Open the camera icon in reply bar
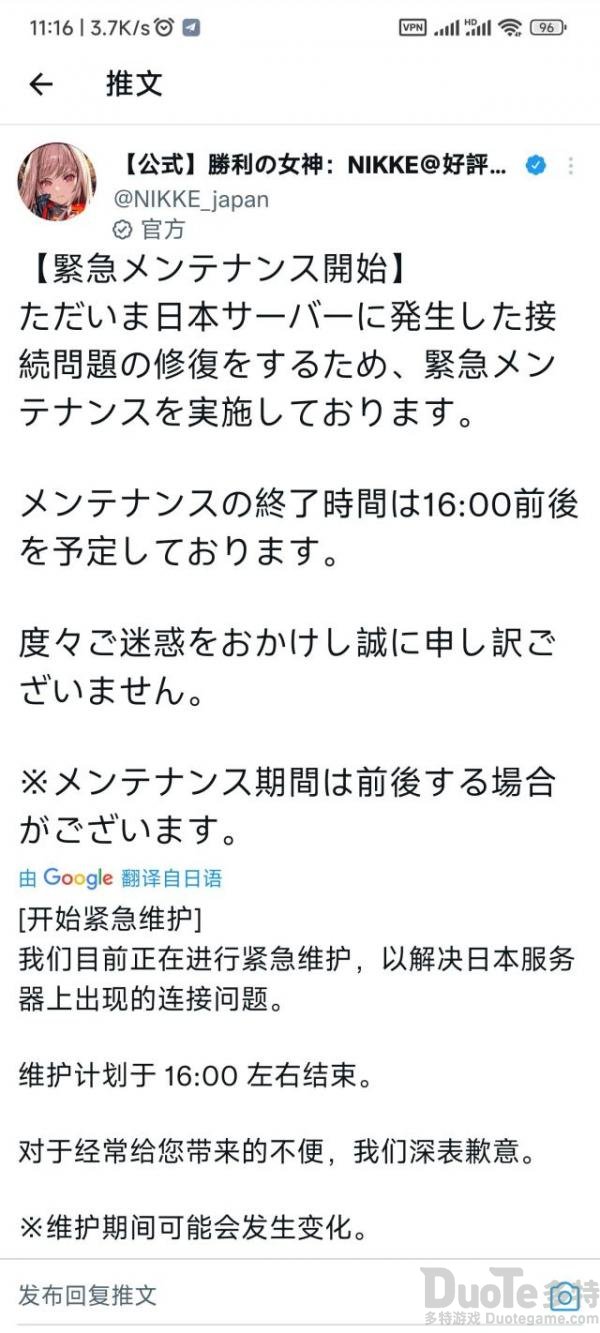The width and height of the screenshot is (600, 1333). pos(564,1297)
